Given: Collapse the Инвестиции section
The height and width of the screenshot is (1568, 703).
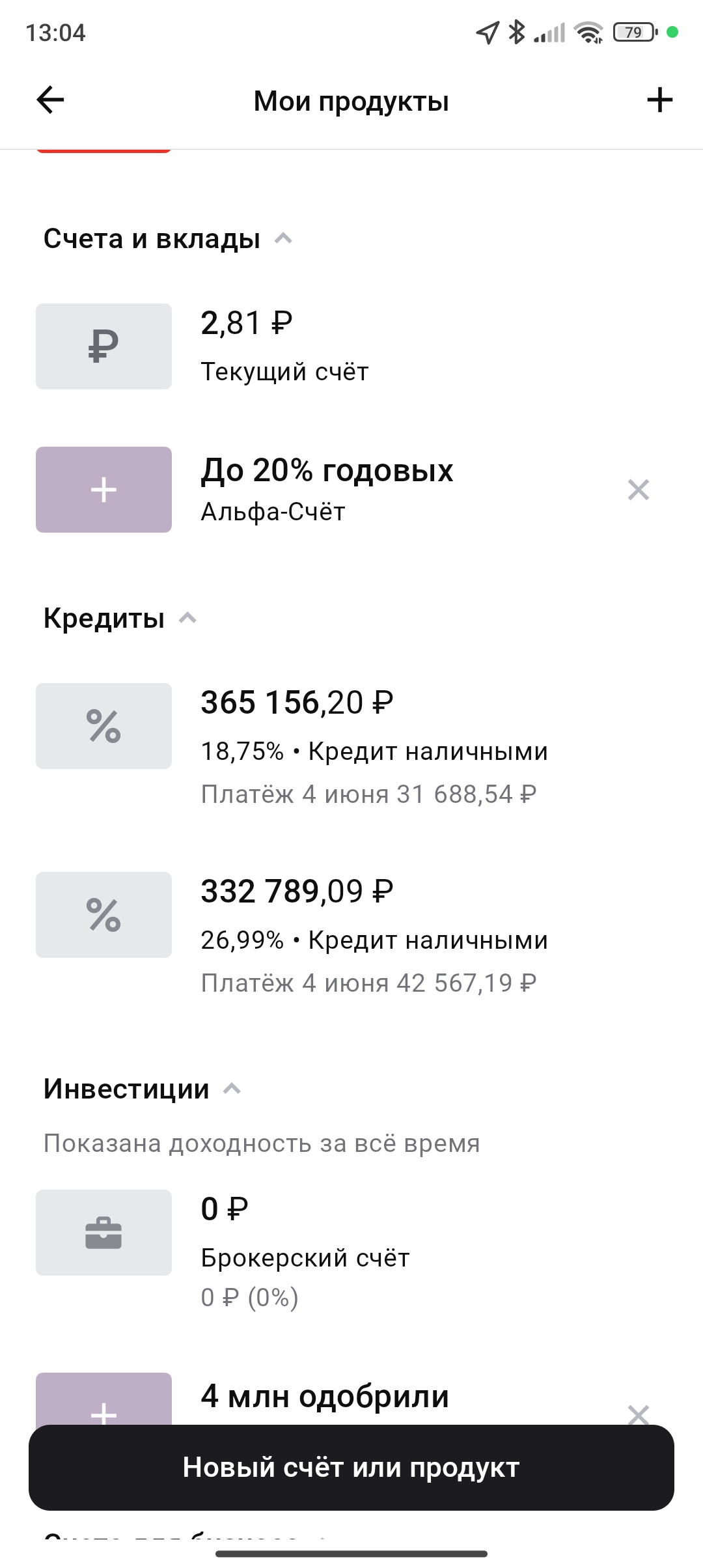Looking at the screenshot, I should 232,1089.
